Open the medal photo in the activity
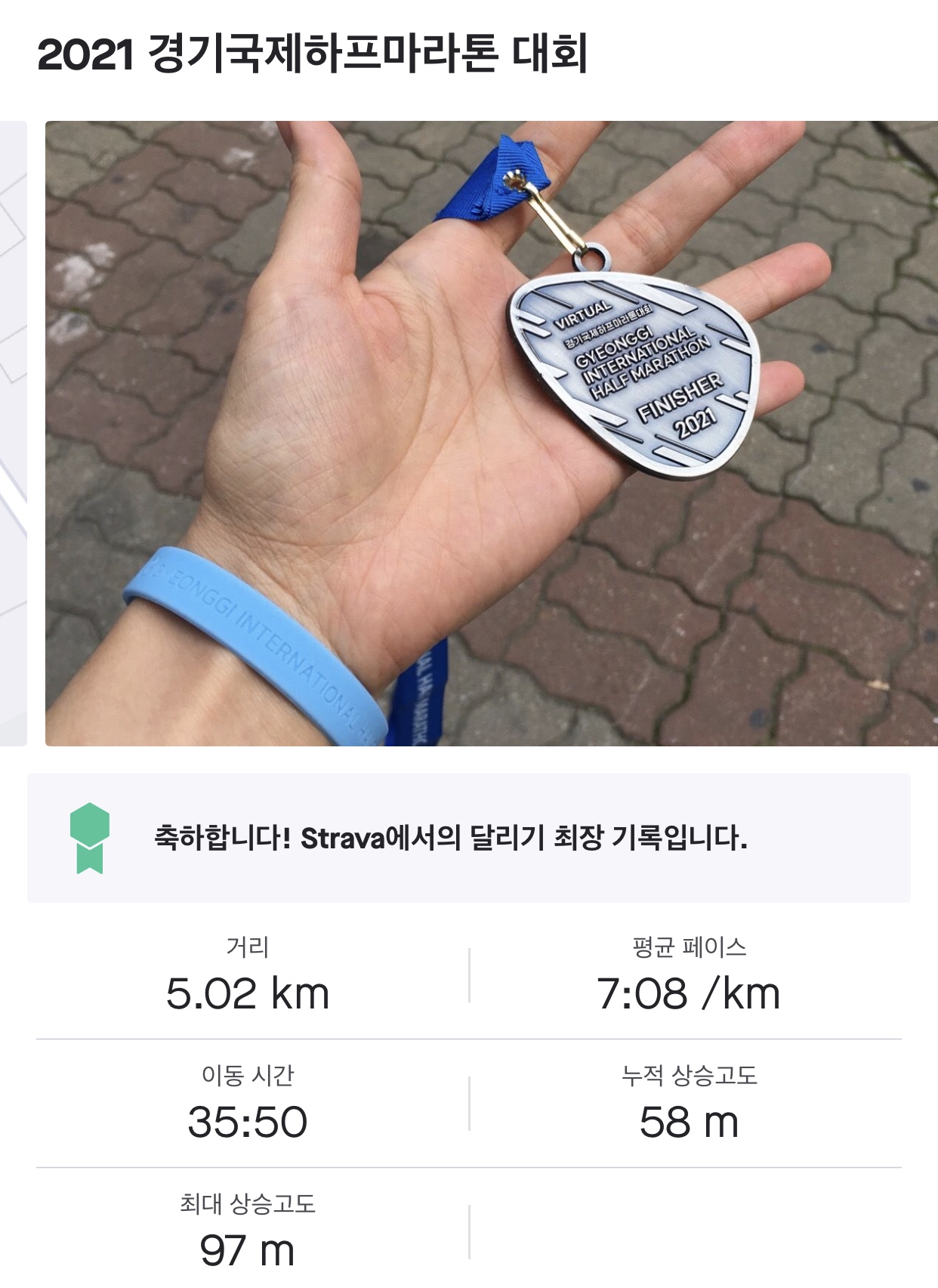Screen dimensions: 938x1288 coord(491,433)
